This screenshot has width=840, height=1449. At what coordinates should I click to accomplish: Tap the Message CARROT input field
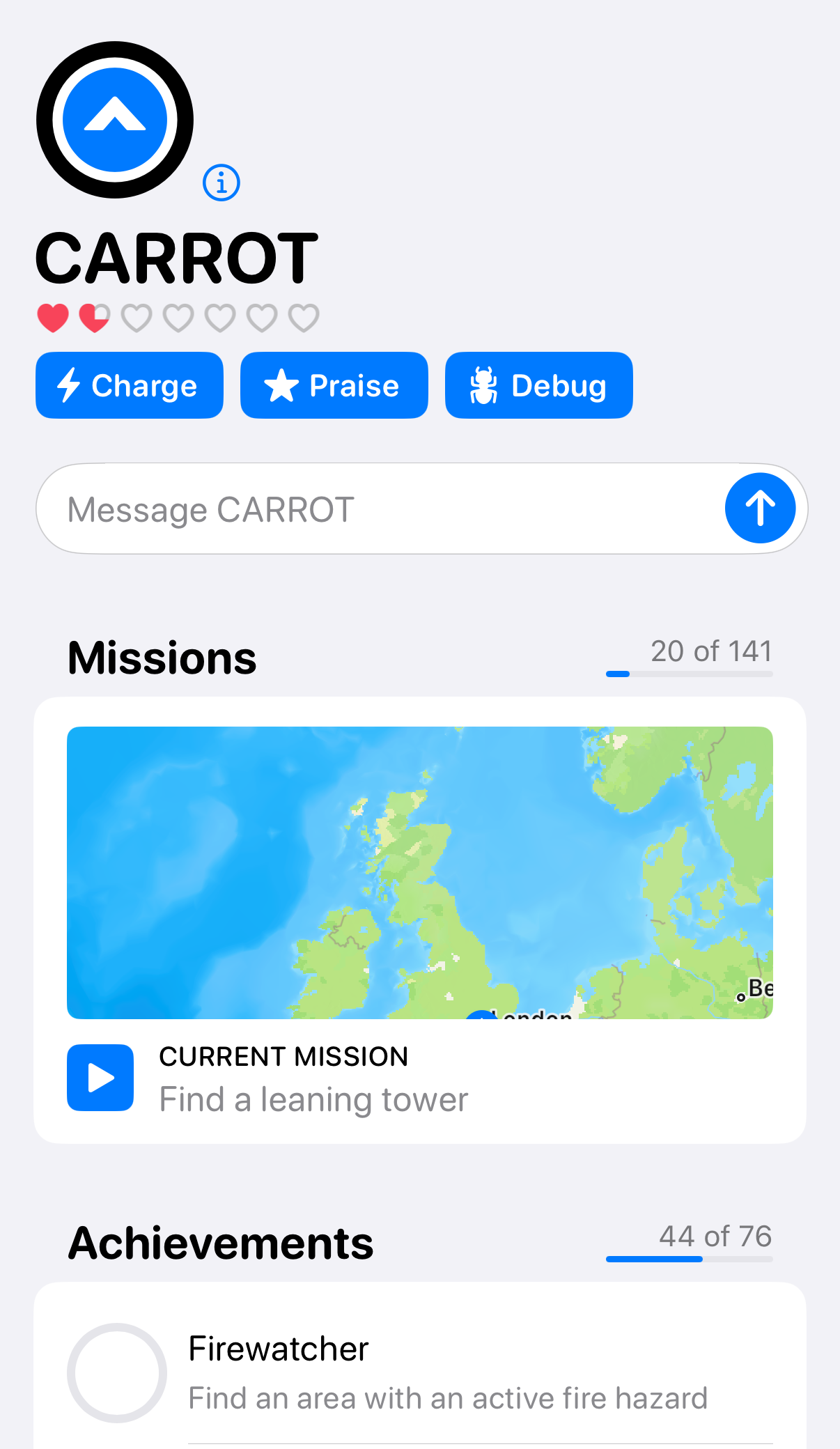(x=348, y=508)
